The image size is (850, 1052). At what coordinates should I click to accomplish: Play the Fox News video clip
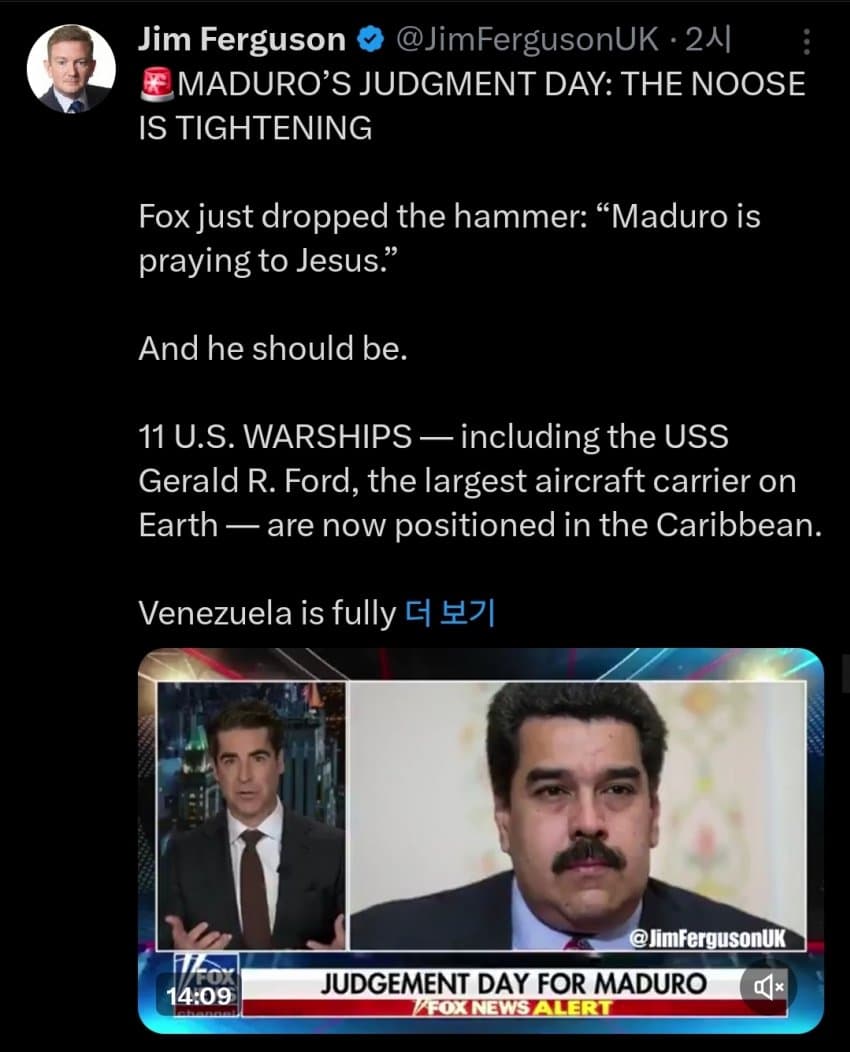480,820
